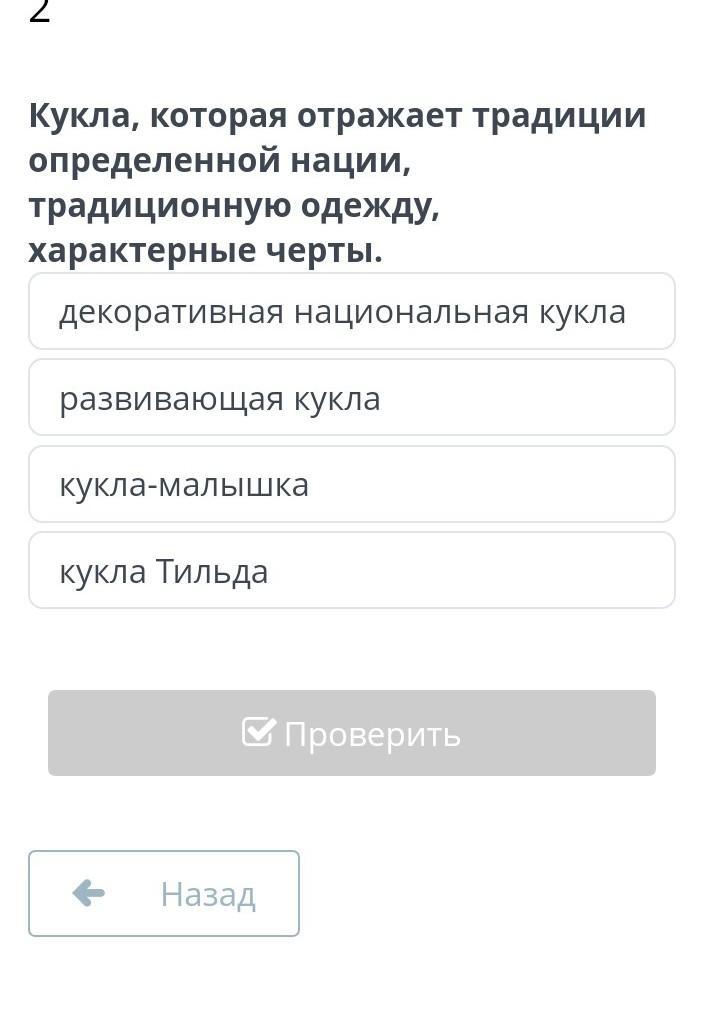This screenshot has width=712, height=1029.
Task: Tap the 'Проверить' check button
Action: coord(352,733)
